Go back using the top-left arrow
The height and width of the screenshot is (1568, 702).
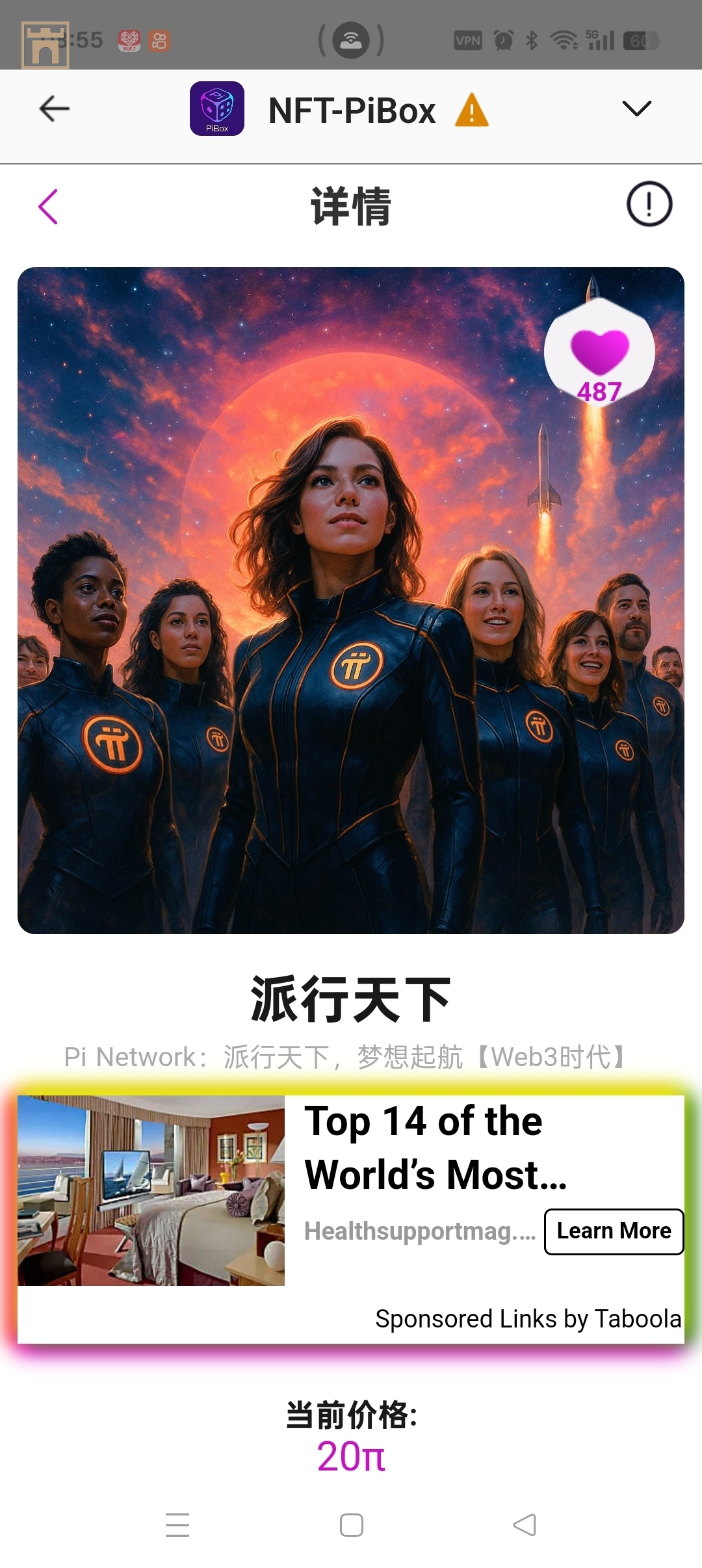coord(55,109)
